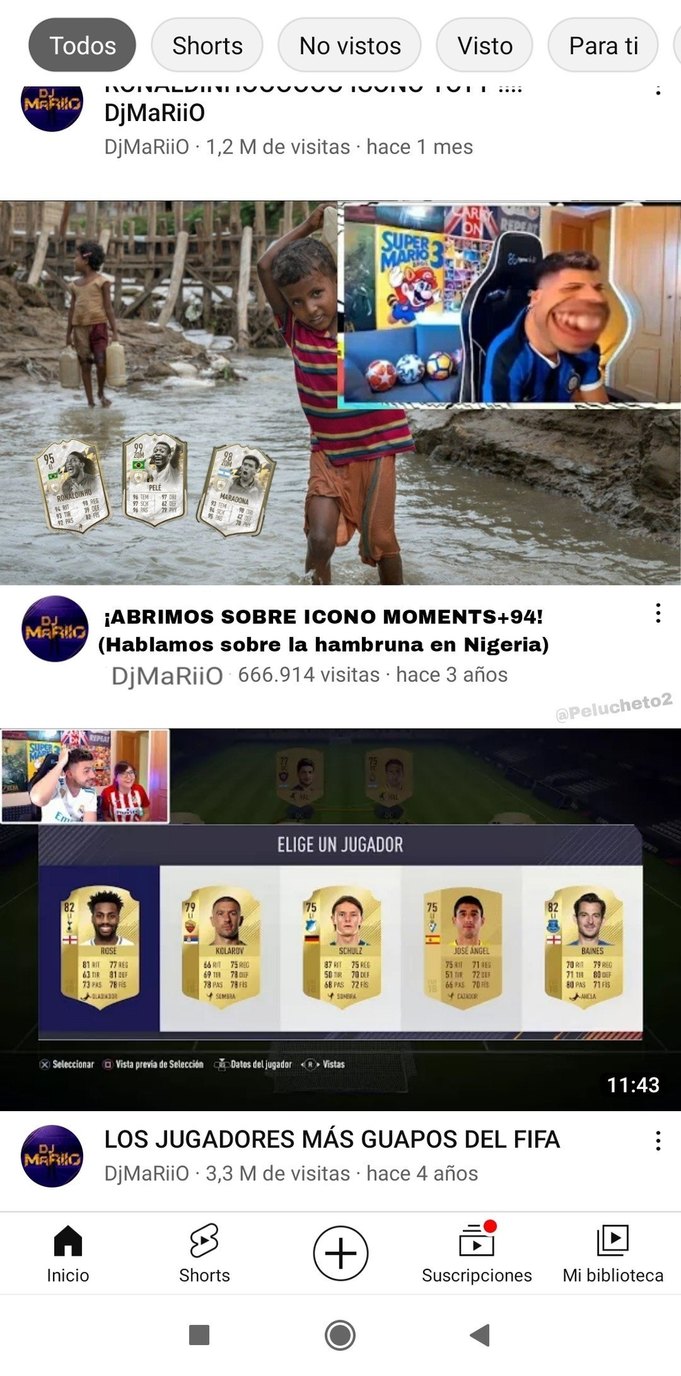Play LOS JUGADORES MÁS GUAPOS DEL FIFA video
Screen dimensions: 681x1376
point(340,918)
